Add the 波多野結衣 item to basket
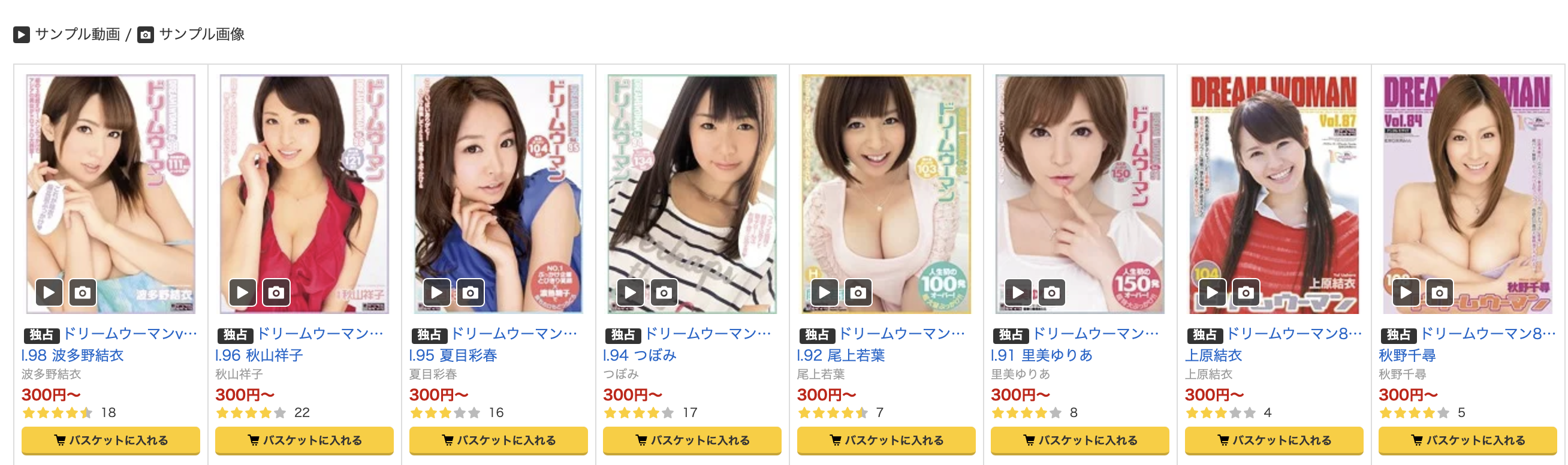The height and width of the screenshot is (465, 1568). click(x=111, y=440)
